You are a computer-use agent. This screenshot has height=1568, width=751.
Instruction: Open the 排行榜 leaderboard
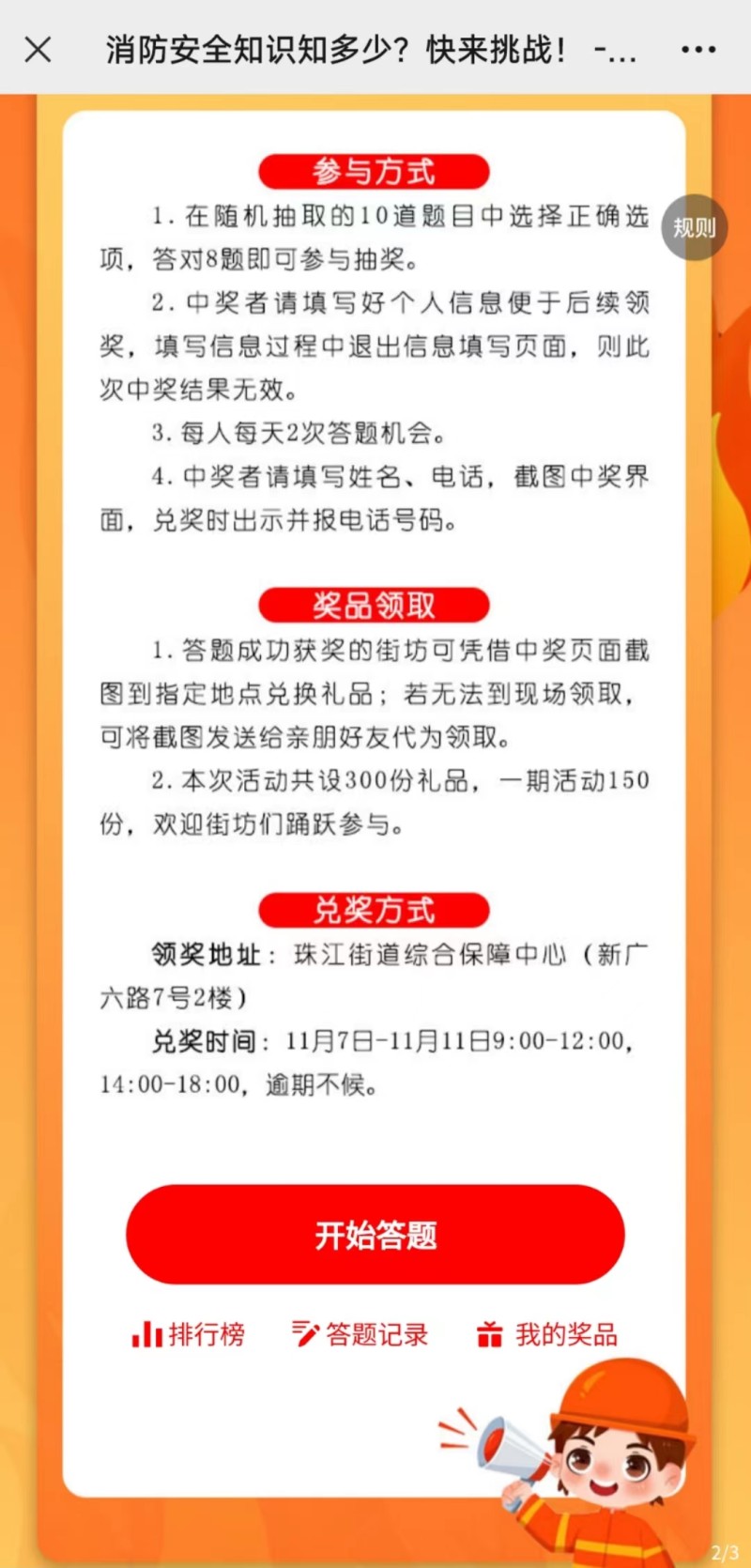(x=189, y=1334)
